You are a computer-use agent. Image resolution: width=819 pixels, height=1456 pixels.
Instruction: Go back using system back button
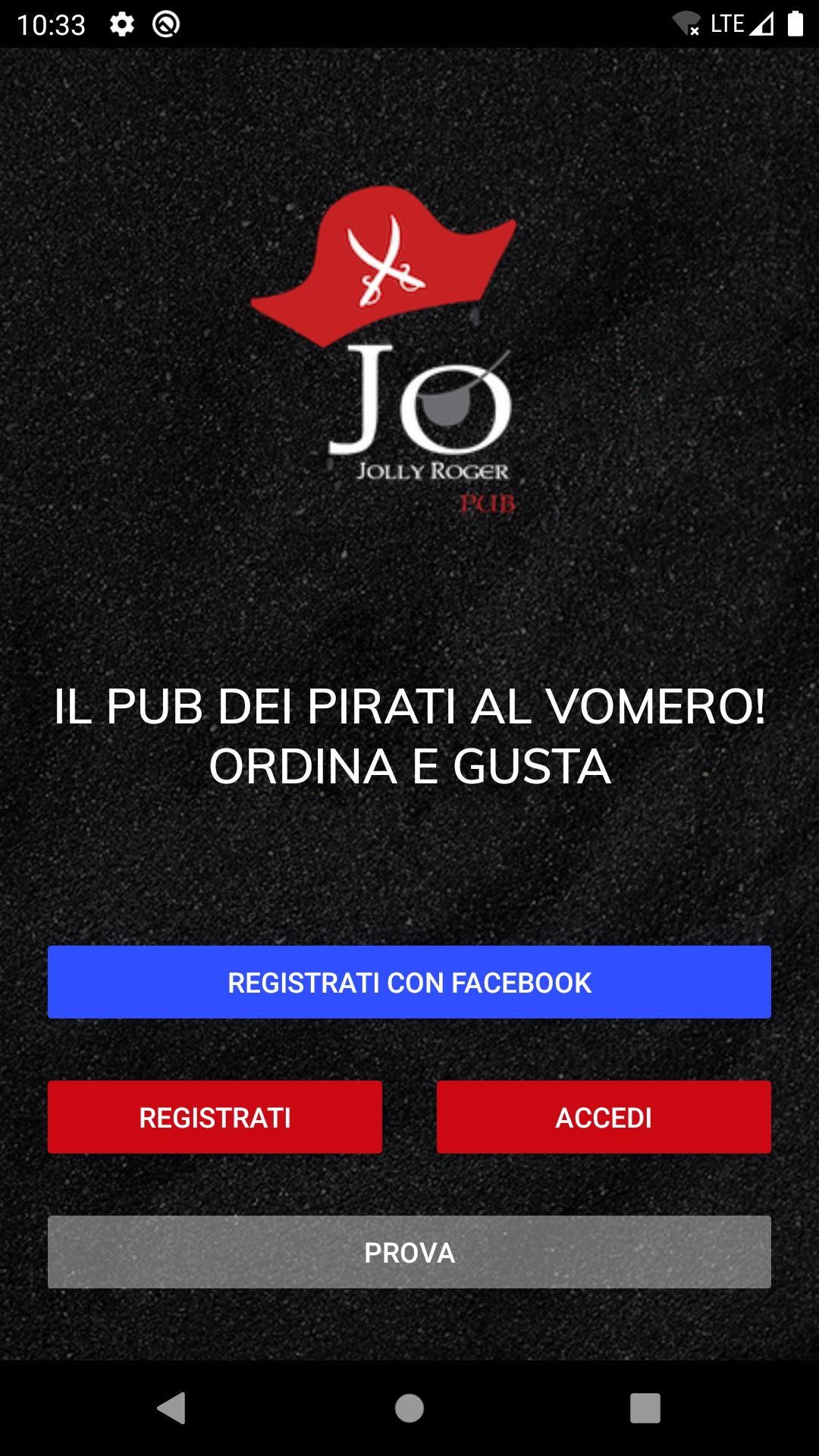[x=172, y=1408]
